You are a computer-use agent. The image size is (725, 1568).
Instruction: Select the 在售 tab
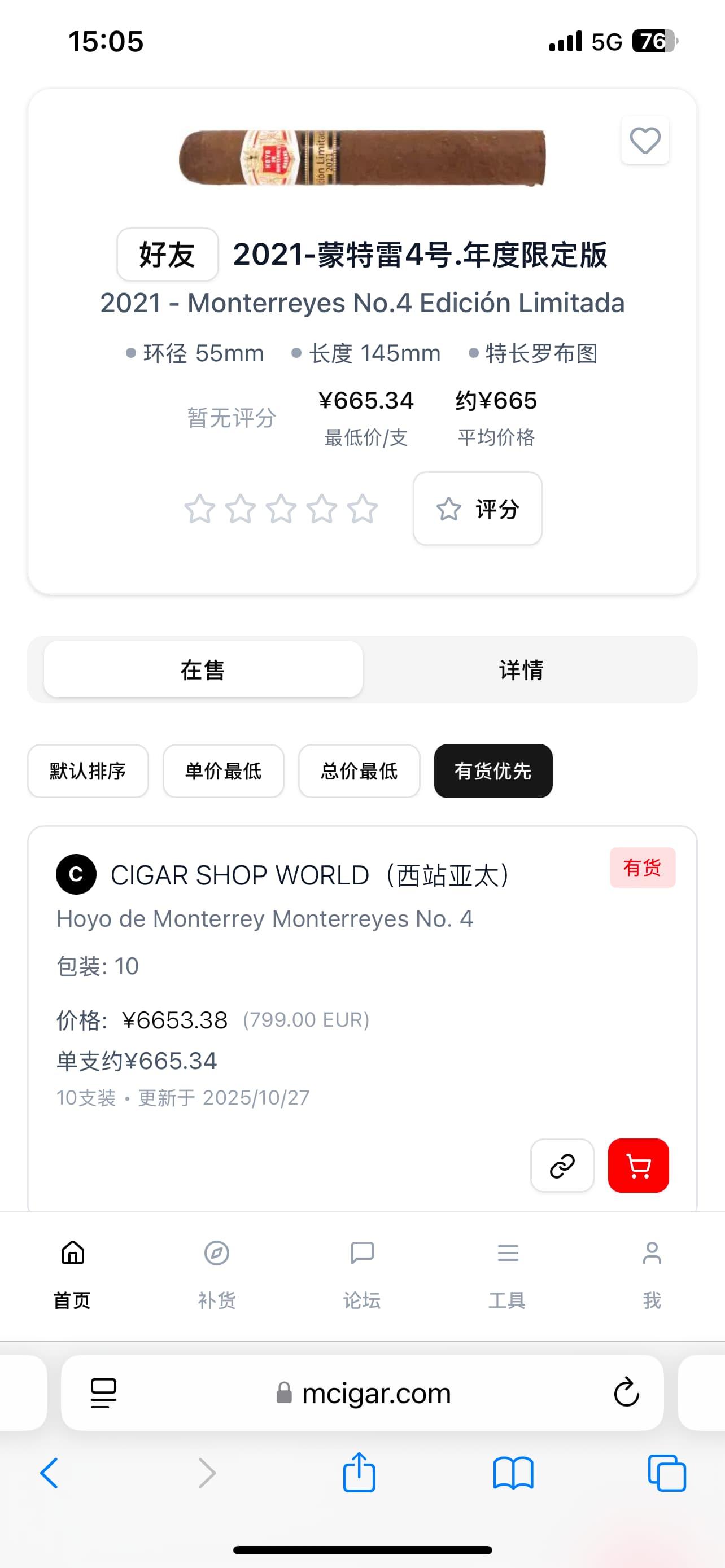(x=203, y=669)
